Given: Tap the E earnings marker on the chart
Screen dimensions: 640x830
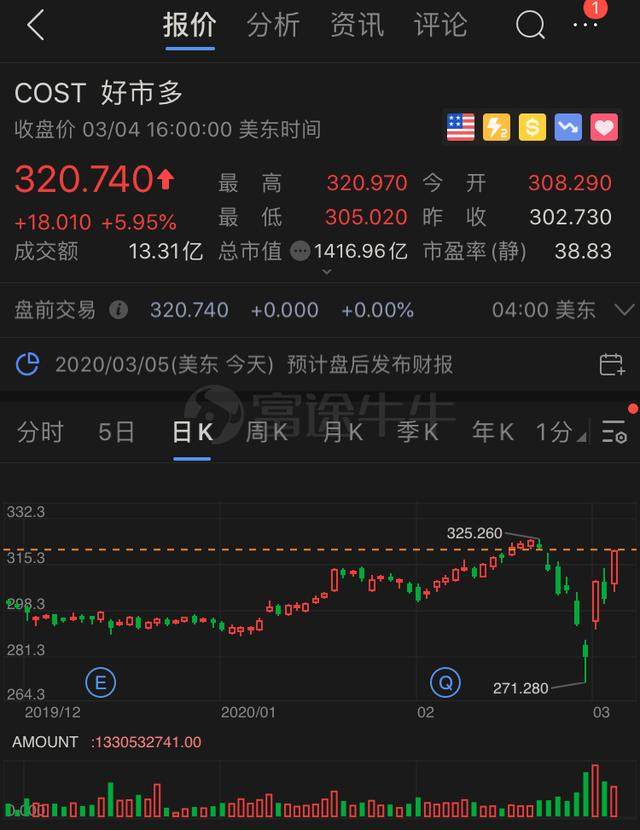Looking at the screenshot, I should coord(100,683).
